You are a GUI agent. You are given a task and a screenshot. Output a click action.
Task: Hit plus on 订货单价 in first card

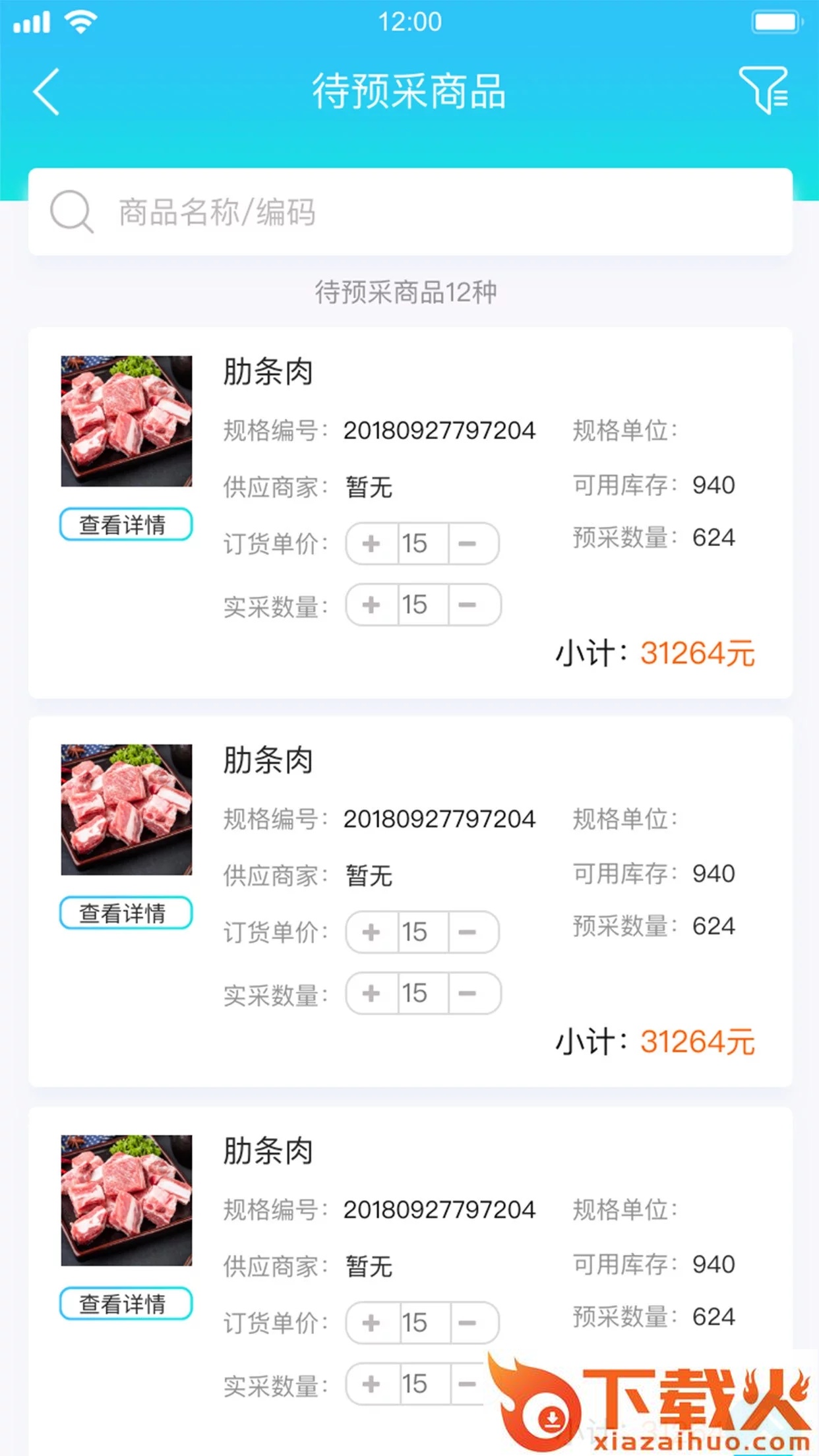click(x=371, y=544)
